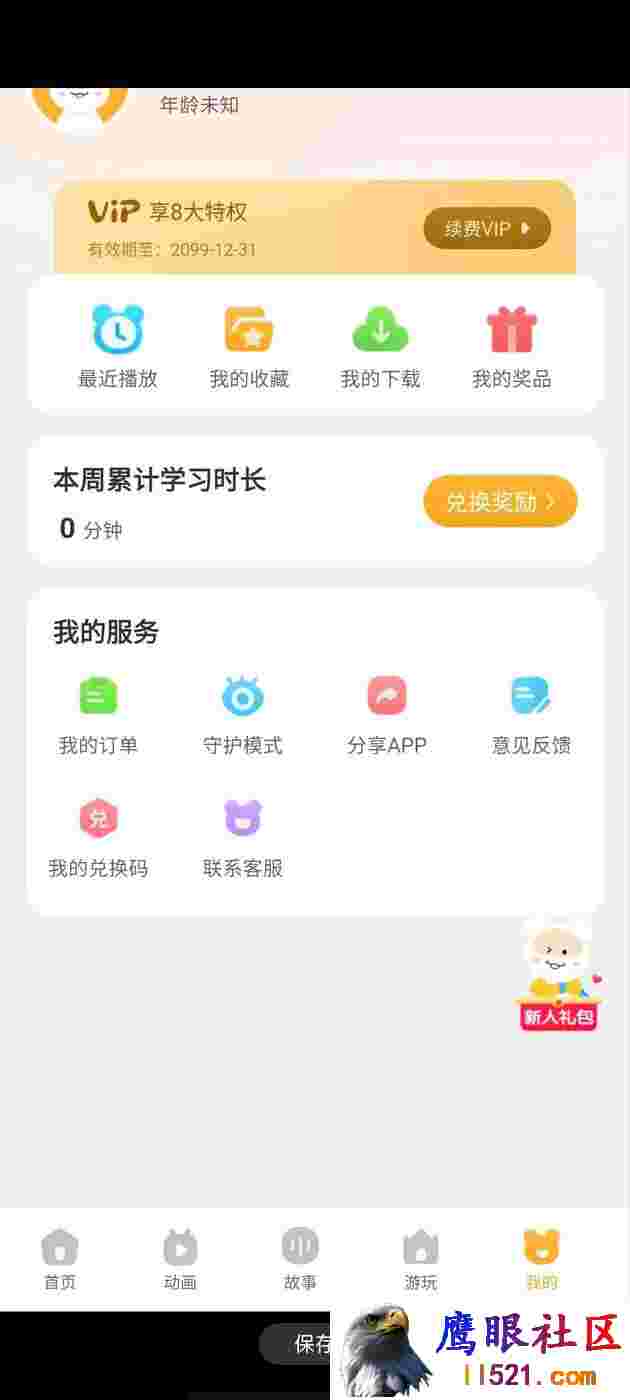The height and width of the screenshot is (1400, 630).
Task: Switch to the 动画 tab
Action: (x=180, y=1260)
